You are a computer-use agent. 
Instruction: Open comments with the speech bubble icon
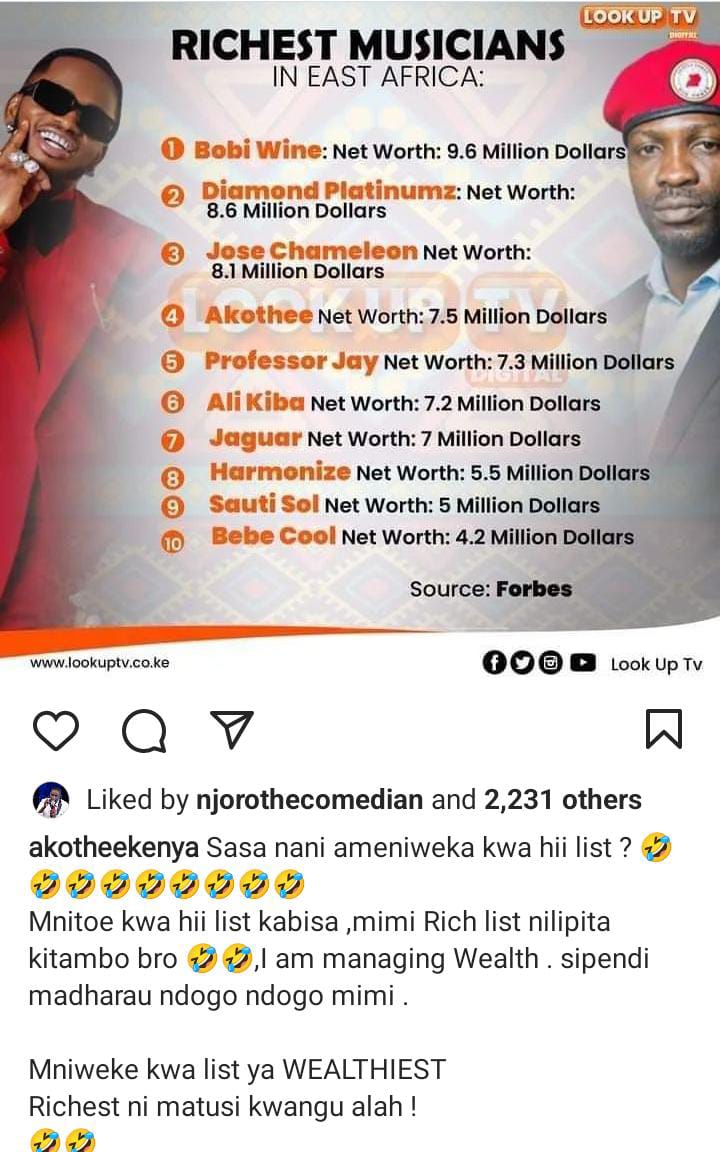[144, 730]
